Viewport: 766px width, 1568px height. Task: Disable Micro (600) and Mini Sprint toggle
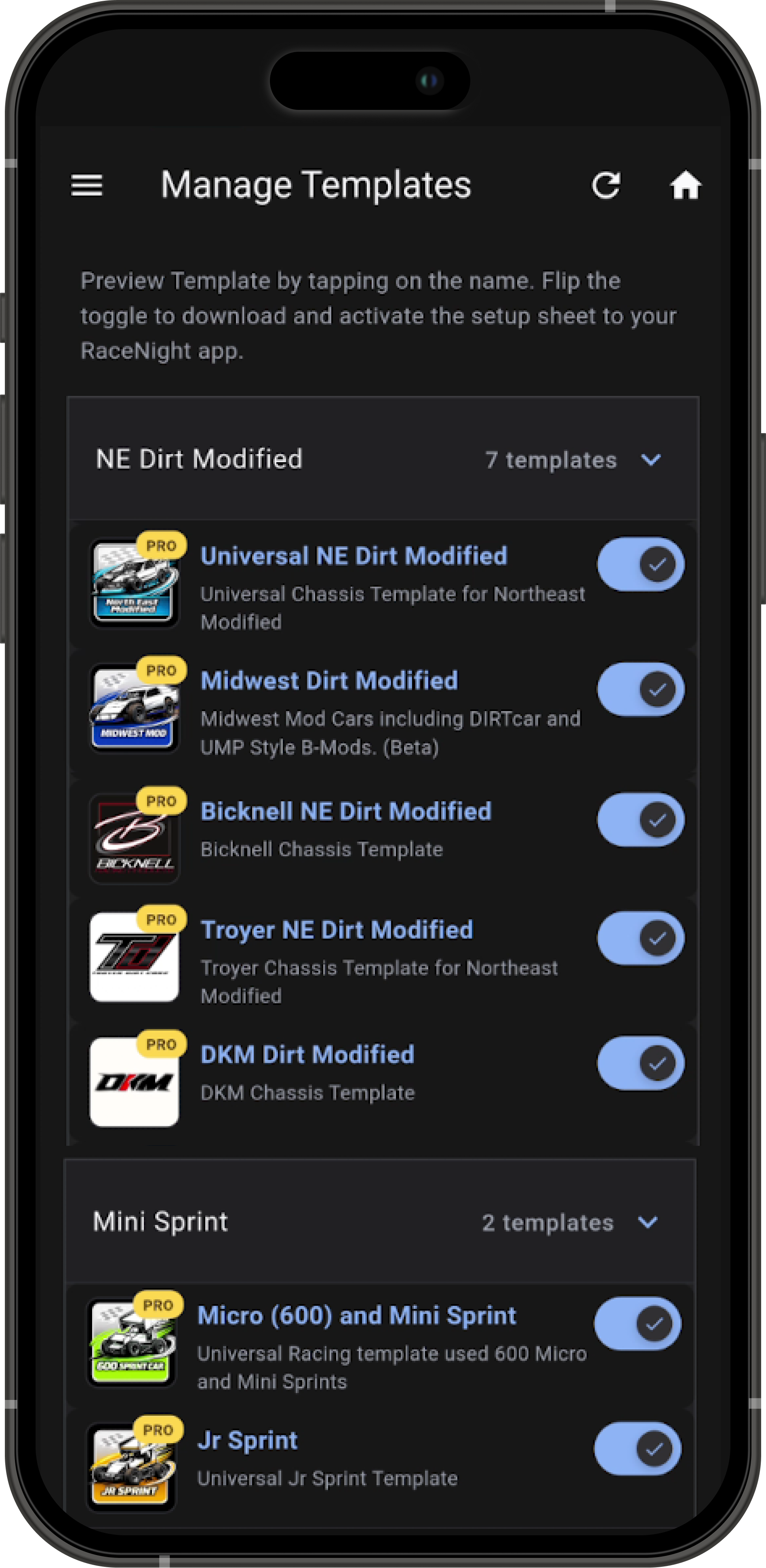coord(638,1324)
